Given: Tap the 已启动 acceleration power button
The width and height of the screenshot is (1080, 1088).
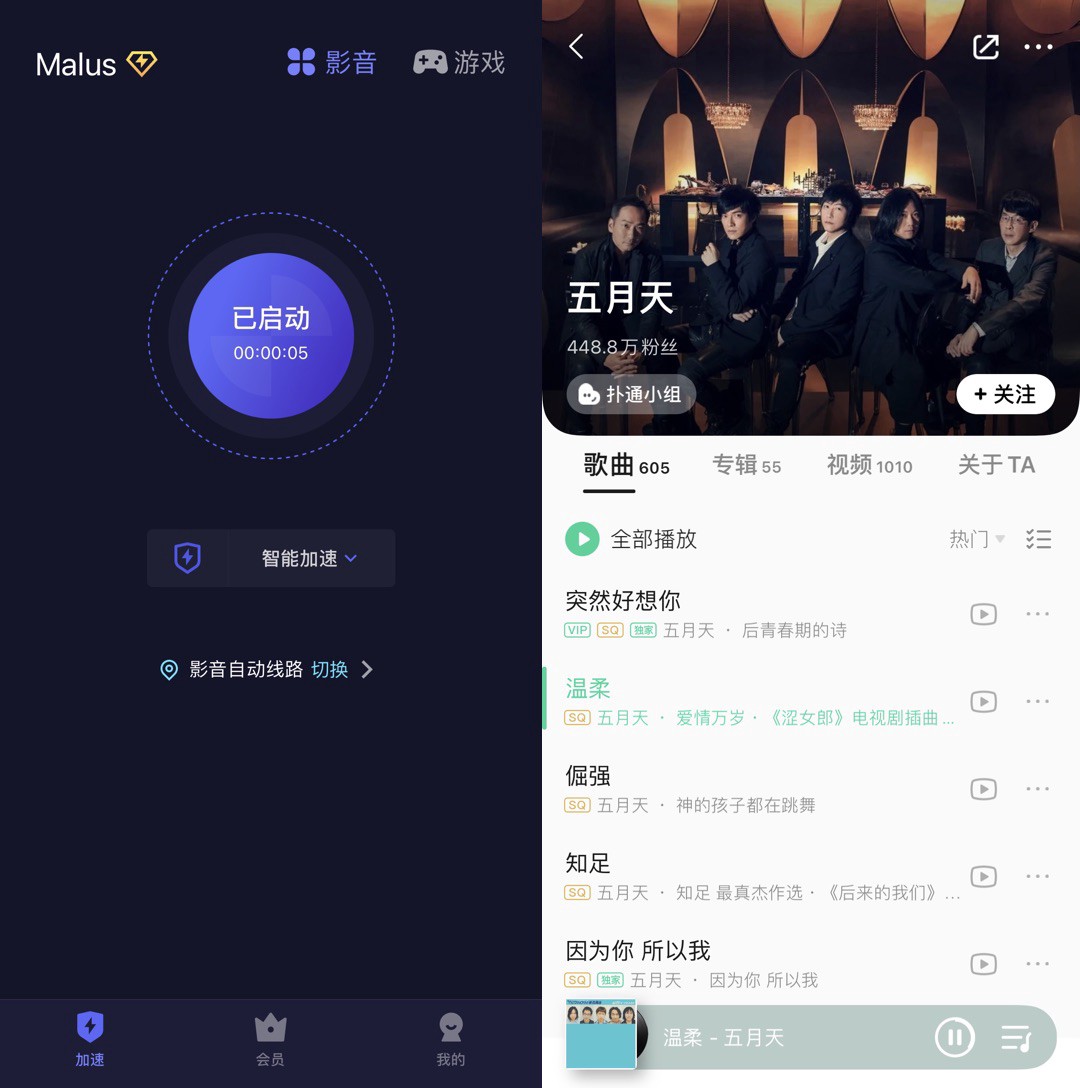Looking at the screenshot, I should (271, 335).
